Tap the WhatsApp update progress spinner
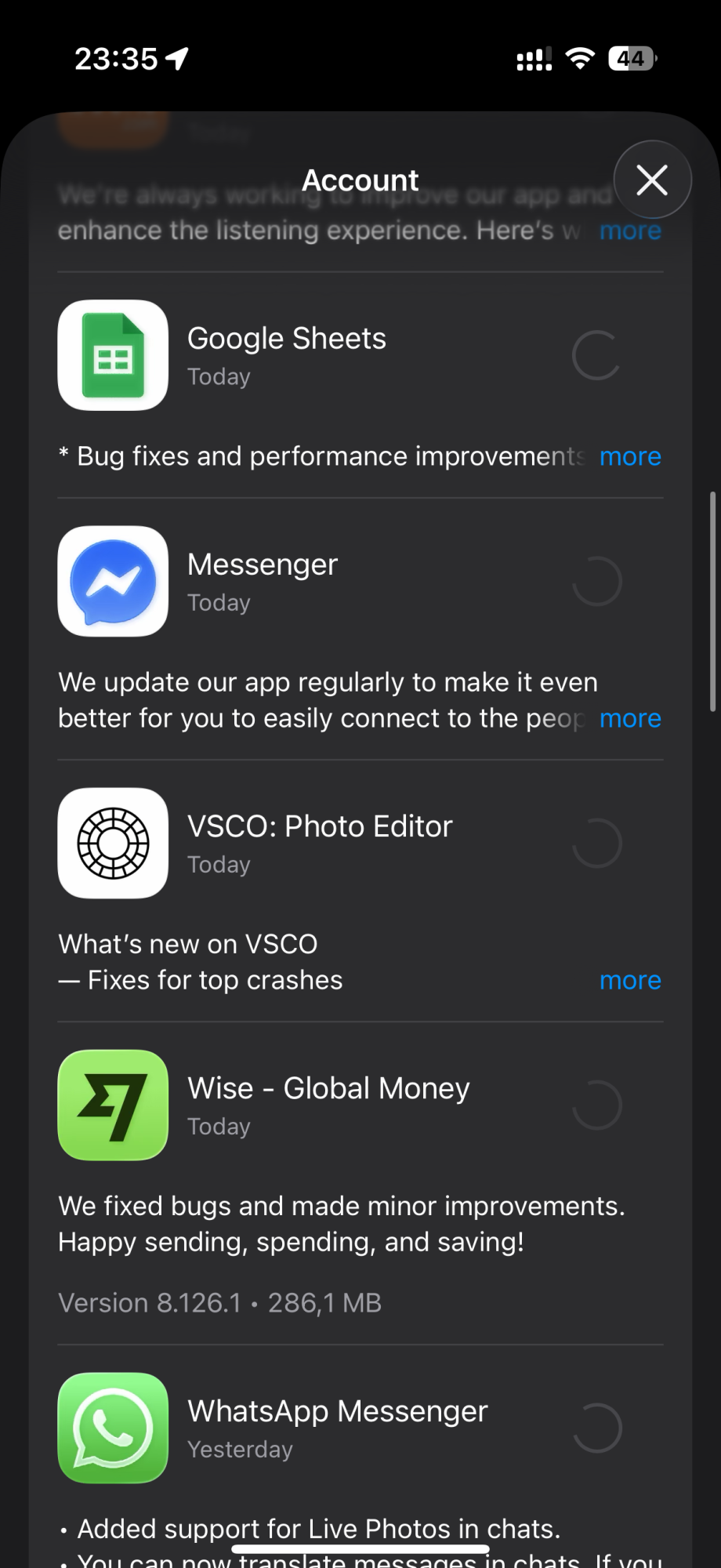This screenshot has width=721, height=1568. (597, 1428)
